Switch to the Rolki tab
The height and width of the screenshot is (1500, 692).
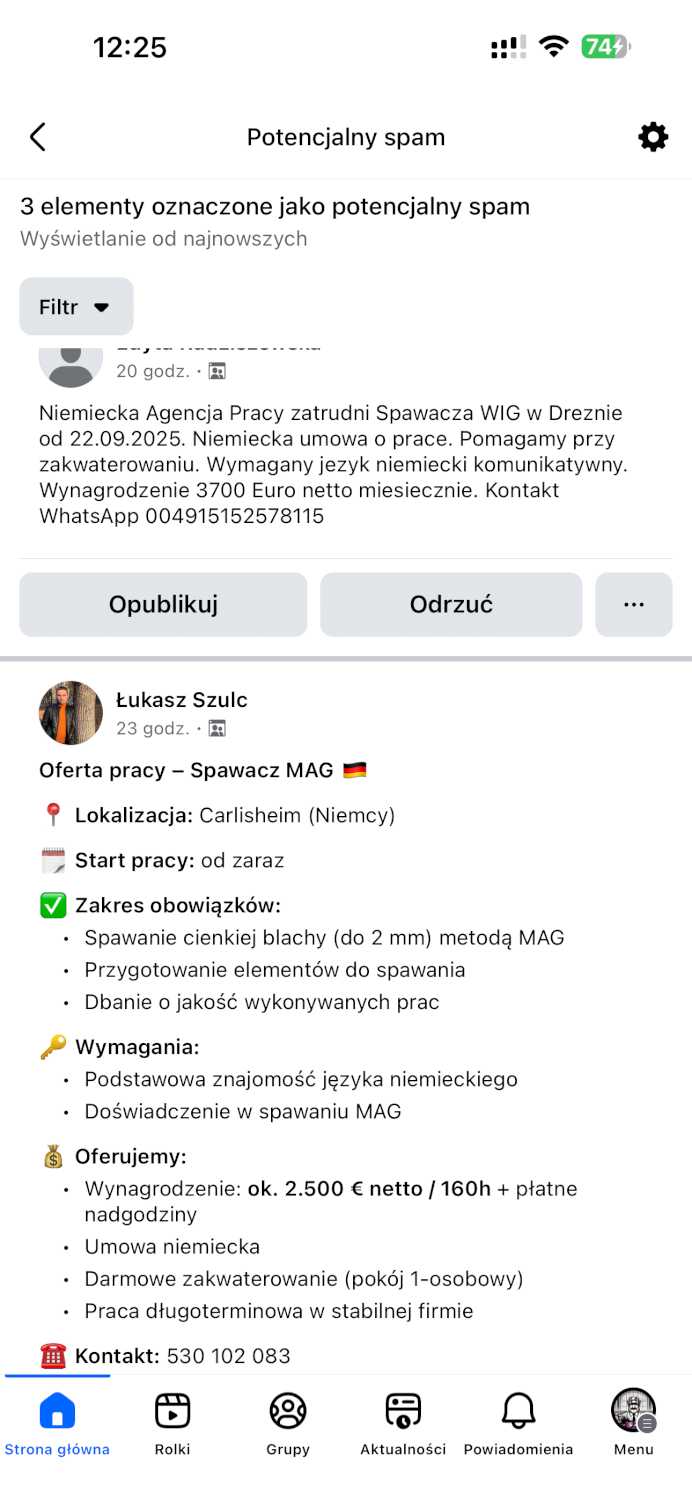click(x=173, y=1424)
